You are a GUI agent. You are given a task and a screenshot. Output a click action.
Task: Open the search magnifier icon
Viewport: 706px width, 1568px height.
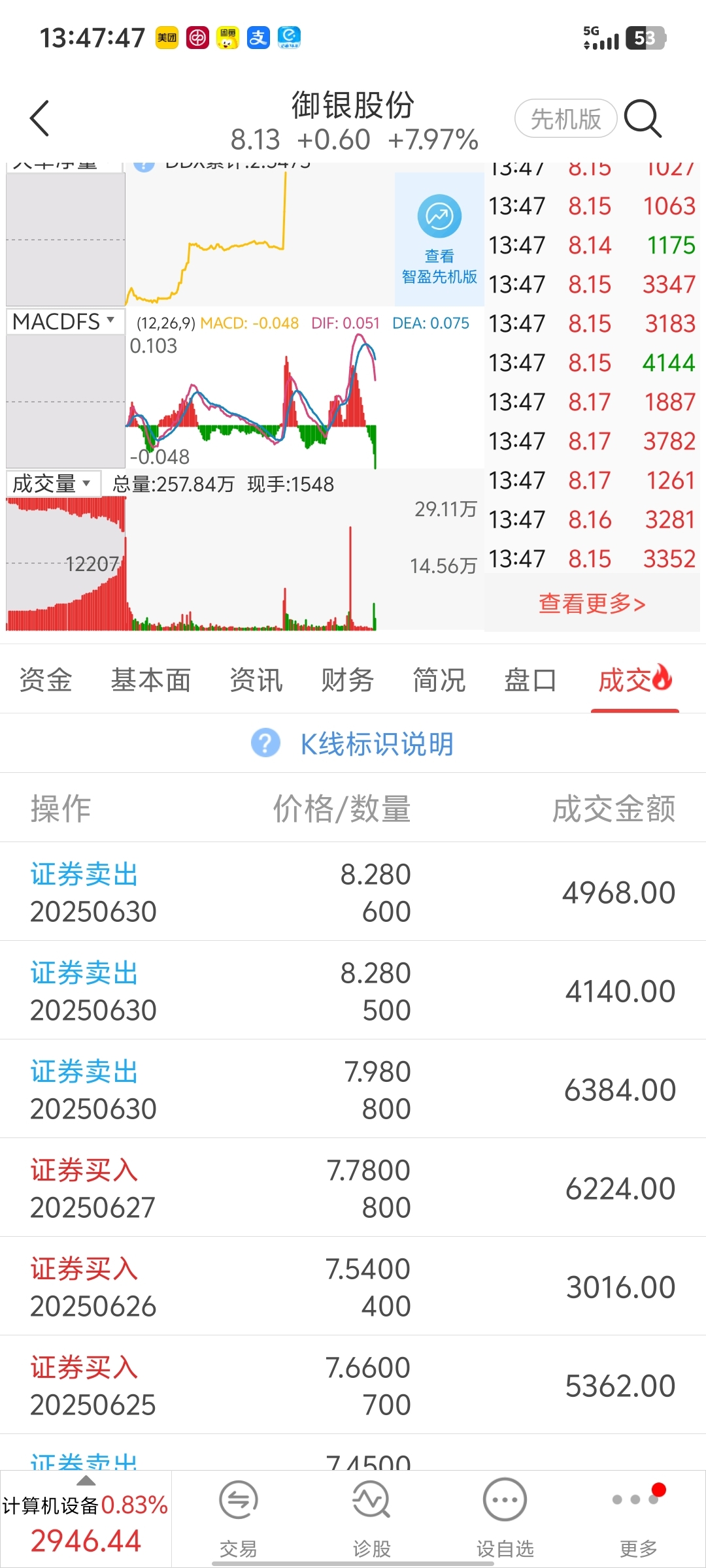[643, 118]
